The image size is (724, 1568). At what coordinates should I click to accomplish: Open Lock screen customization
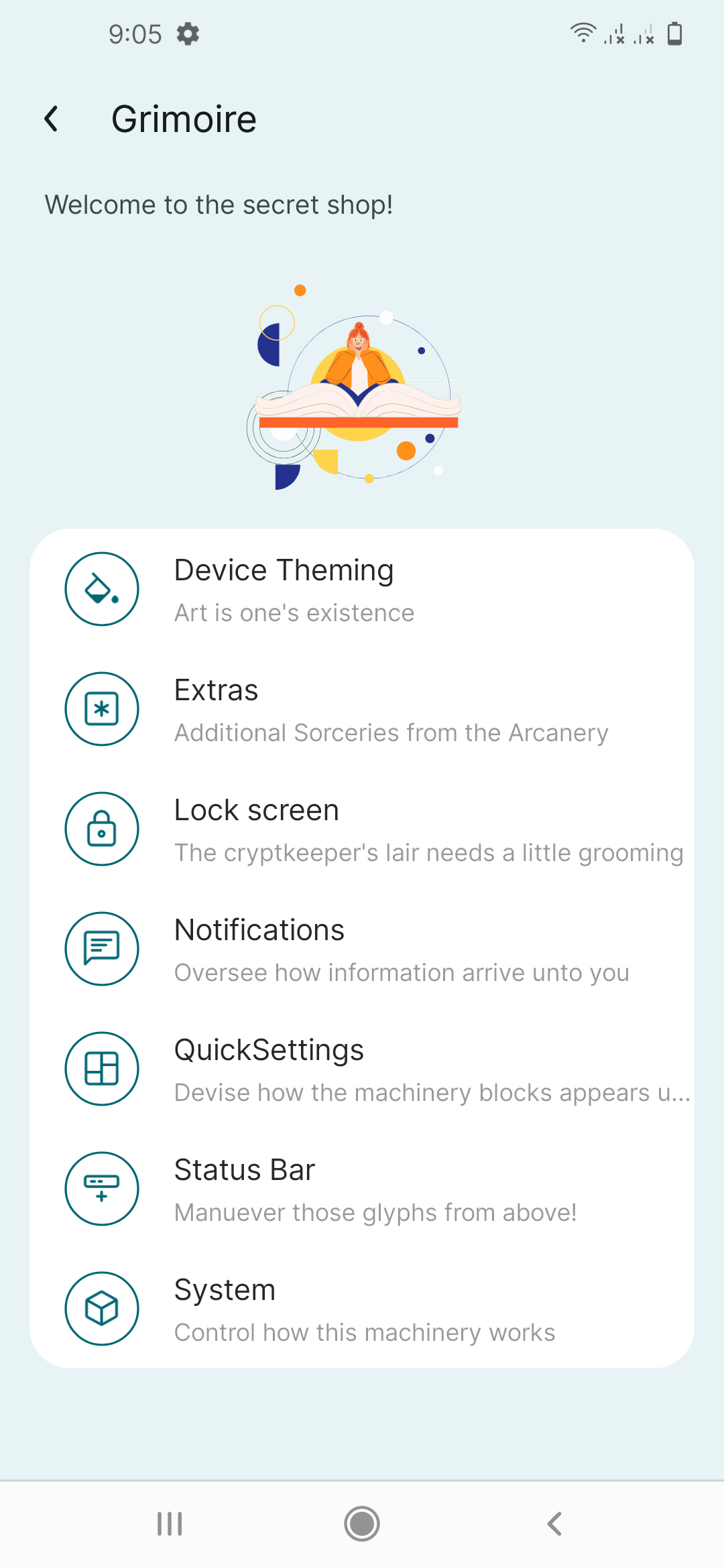[x=362, y=830]
